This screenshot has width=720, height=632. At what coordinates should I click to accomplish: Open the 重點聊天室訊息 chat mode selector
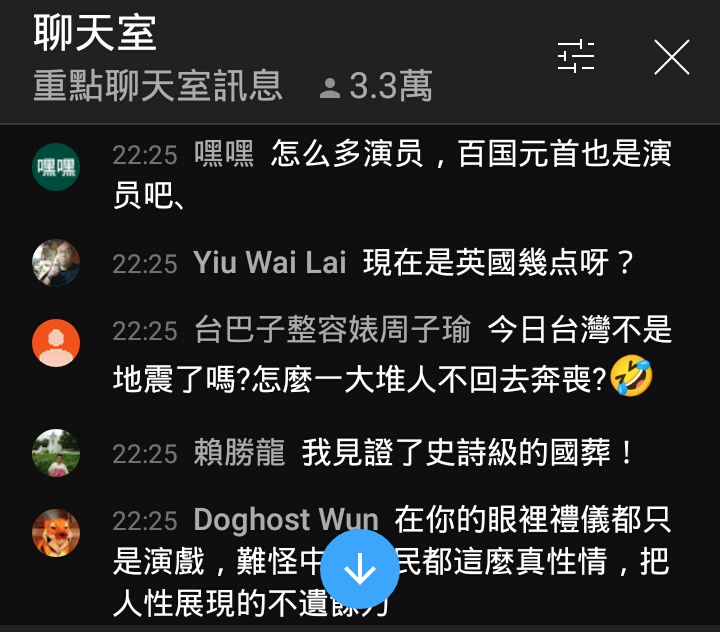[x=158, y=87]
